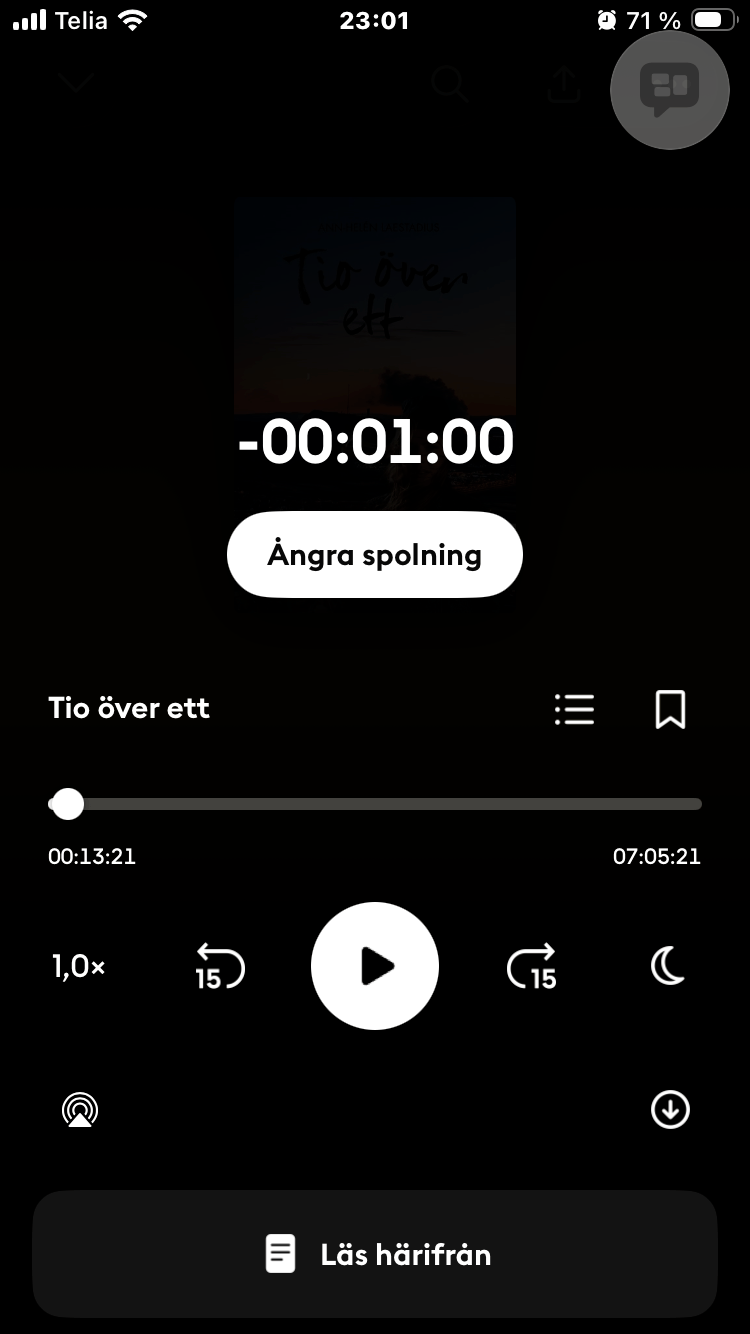Skip forward 15 seconds
The width and height of the screenshot is (750, 1334).
click(531, 967)
